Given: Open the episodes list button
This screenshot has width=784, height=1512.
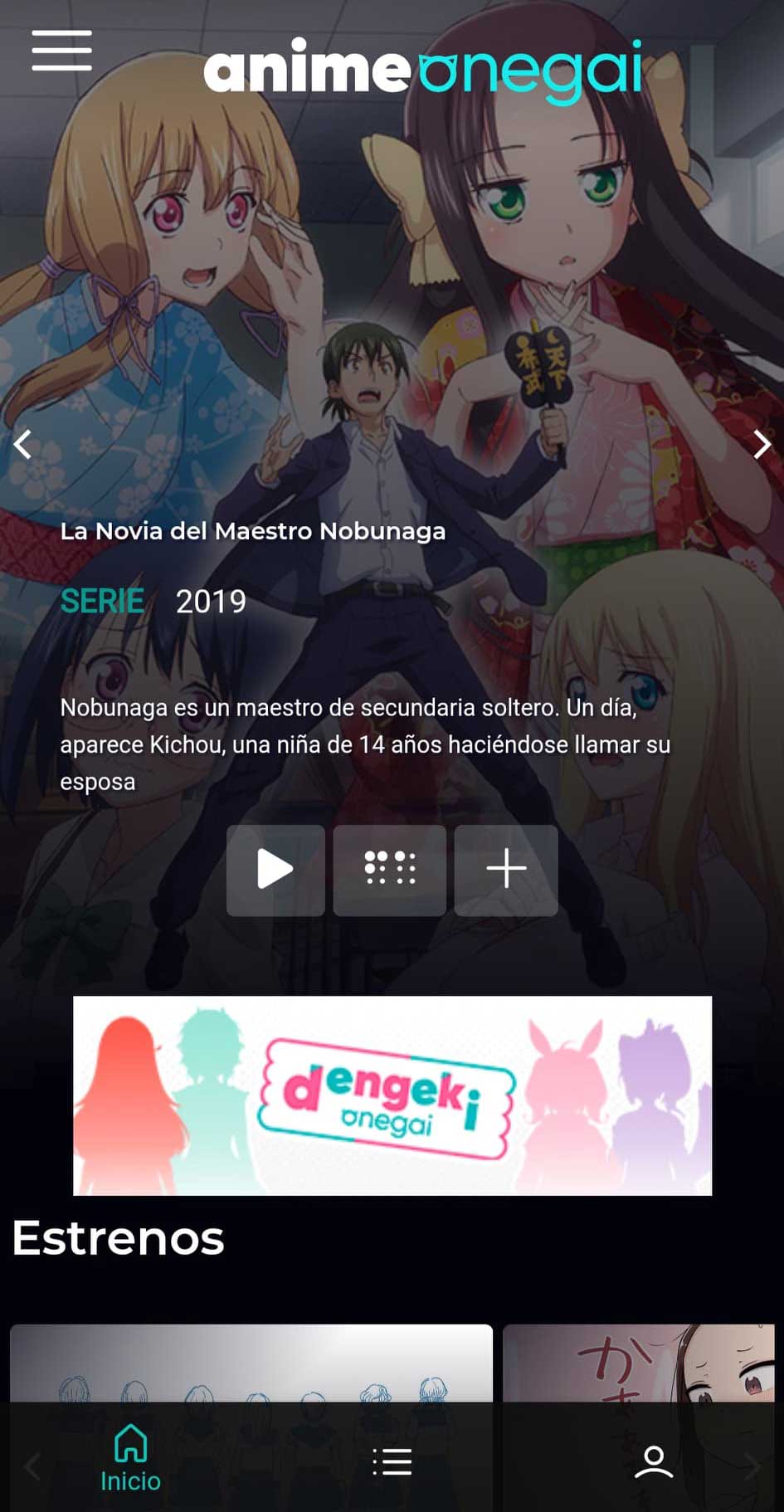Looking at the screenshot, I should [x=389, y=870].
